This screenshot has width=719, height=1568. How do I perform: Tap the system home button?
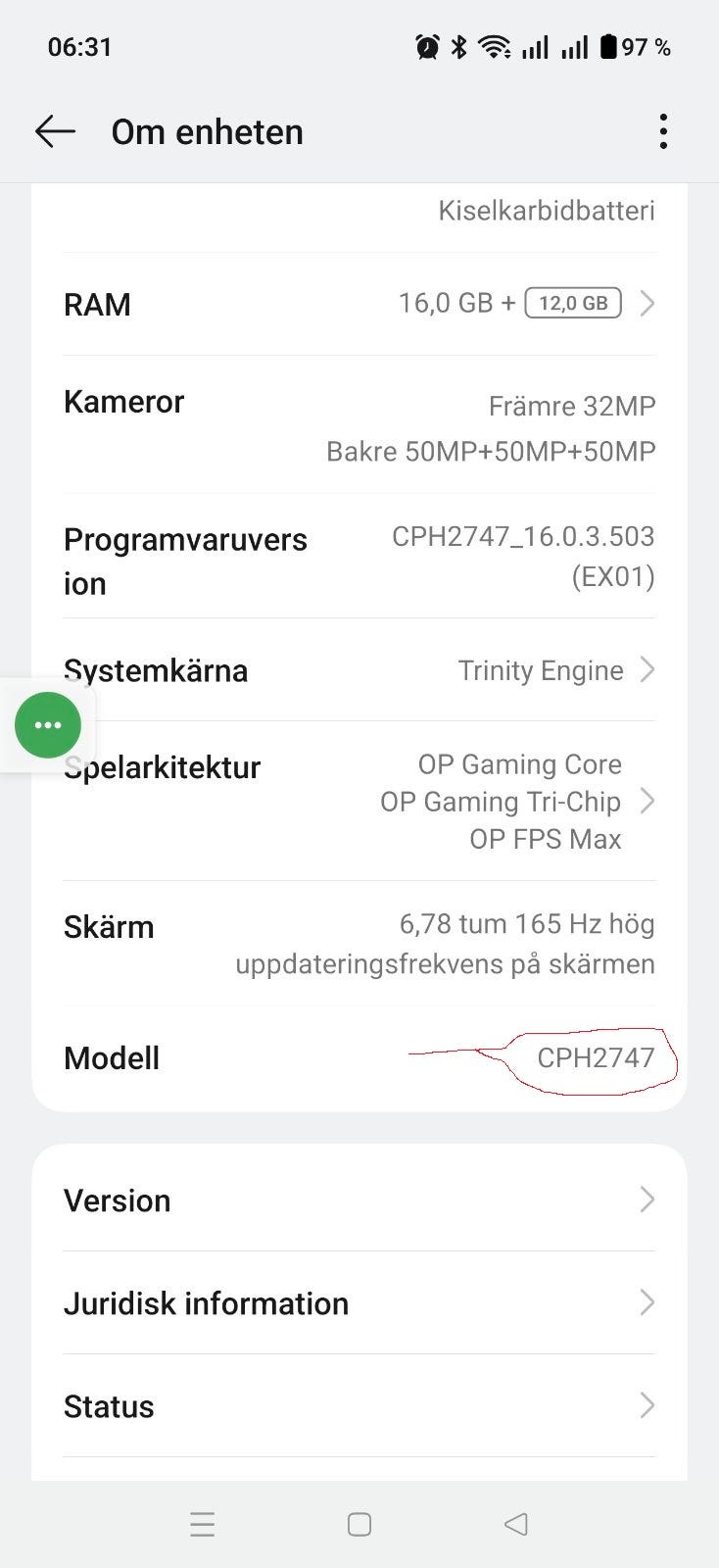tap(359, 1524)
